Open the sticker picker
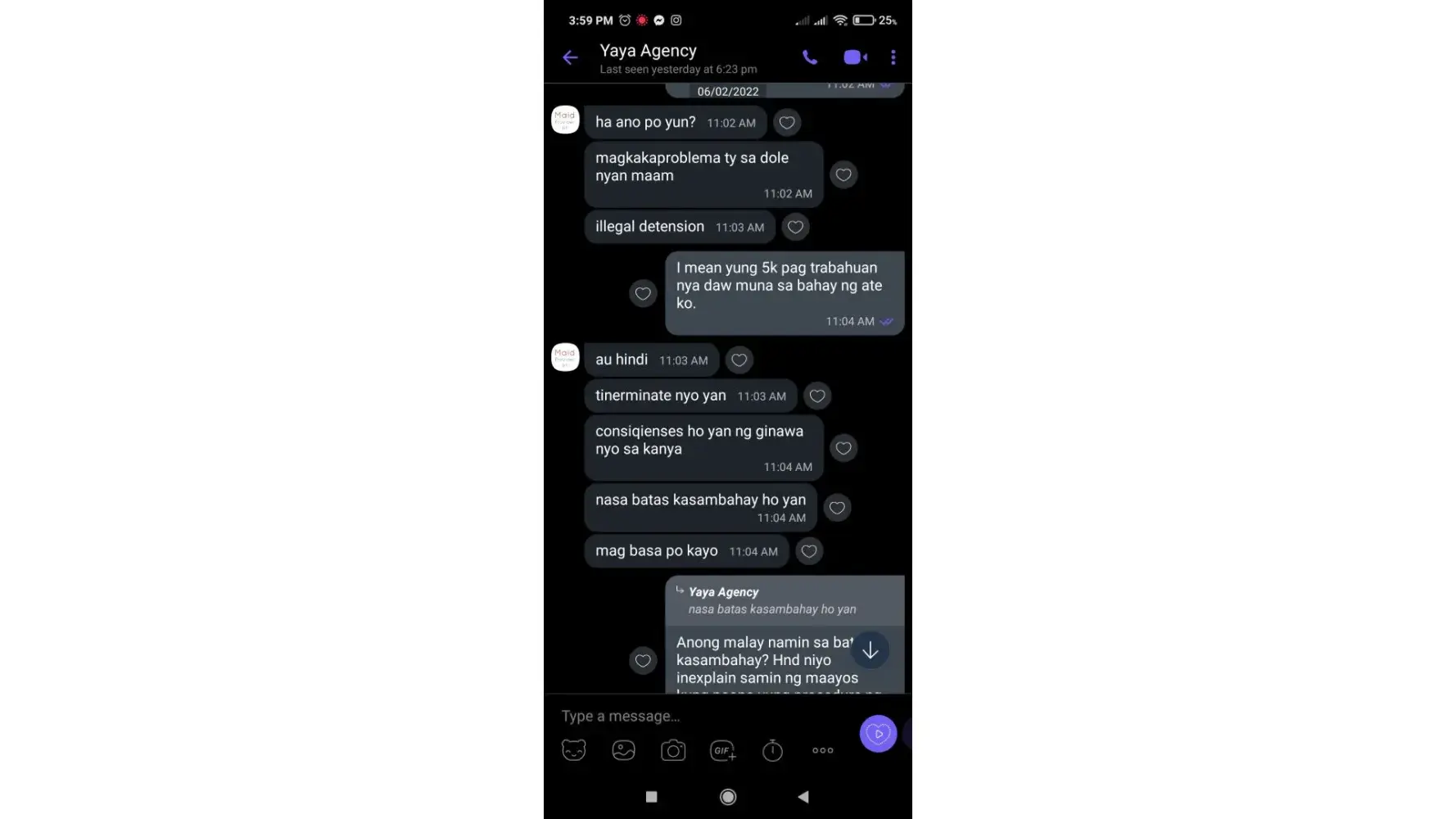This screenshot has height=819, width=1456. (574, 750)
